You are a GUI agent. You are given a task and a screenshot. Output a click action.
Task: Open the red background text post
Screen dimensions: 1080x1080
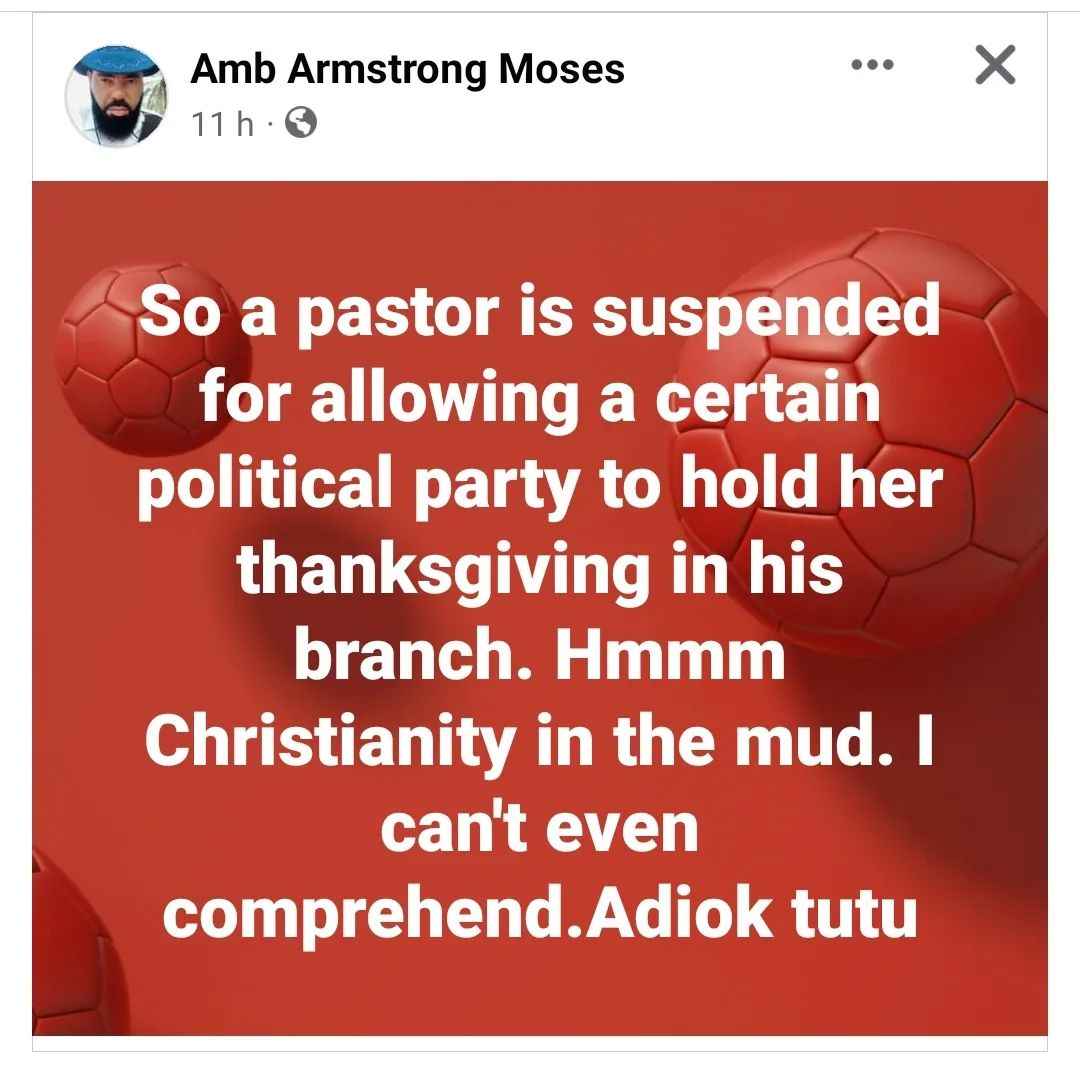click(540, 608)
